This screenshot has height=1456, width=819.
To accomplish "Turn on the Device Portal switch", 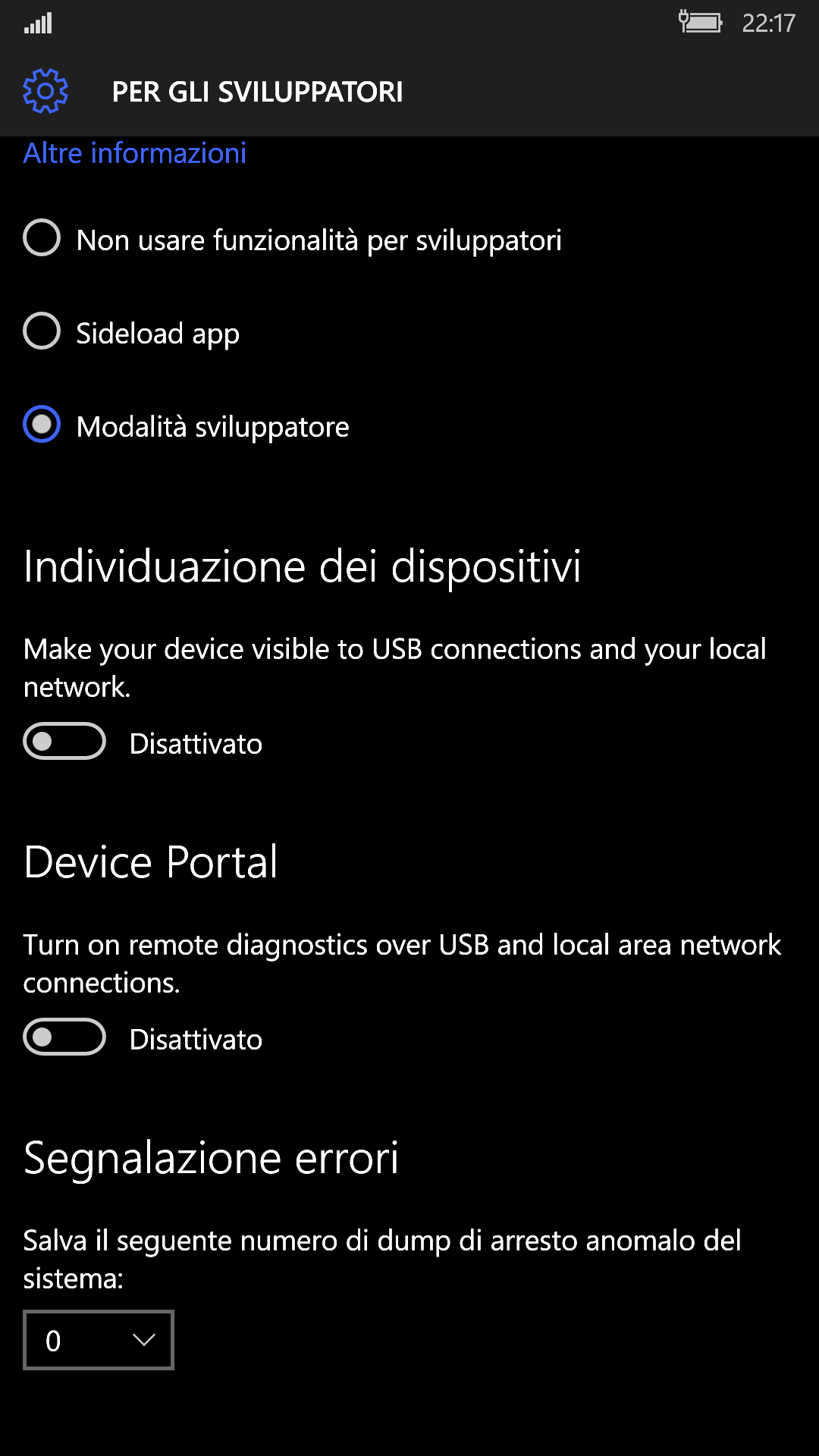I will [64, 1037].
